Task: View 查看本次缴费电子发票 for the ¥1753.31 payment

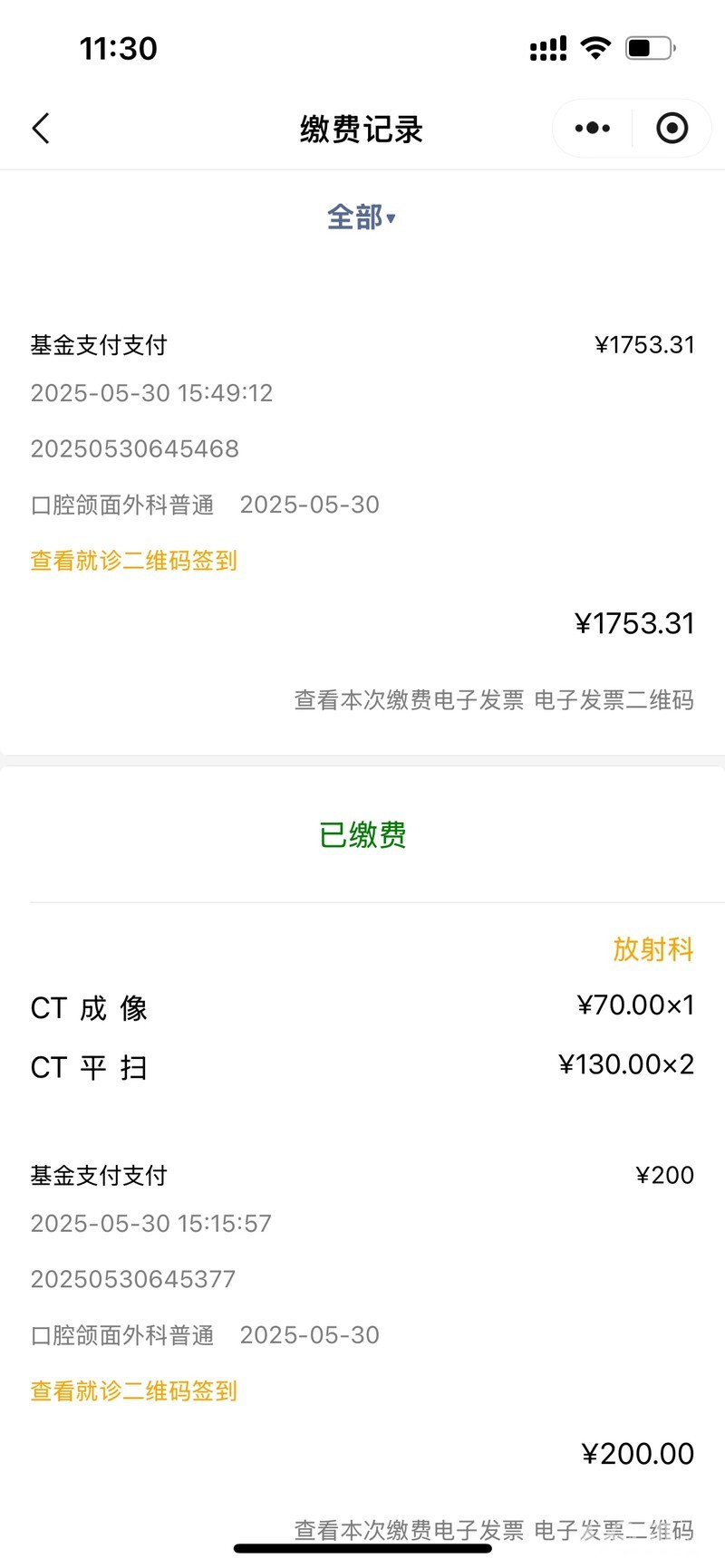Action: pyautogui.click(x=409, y=700)
